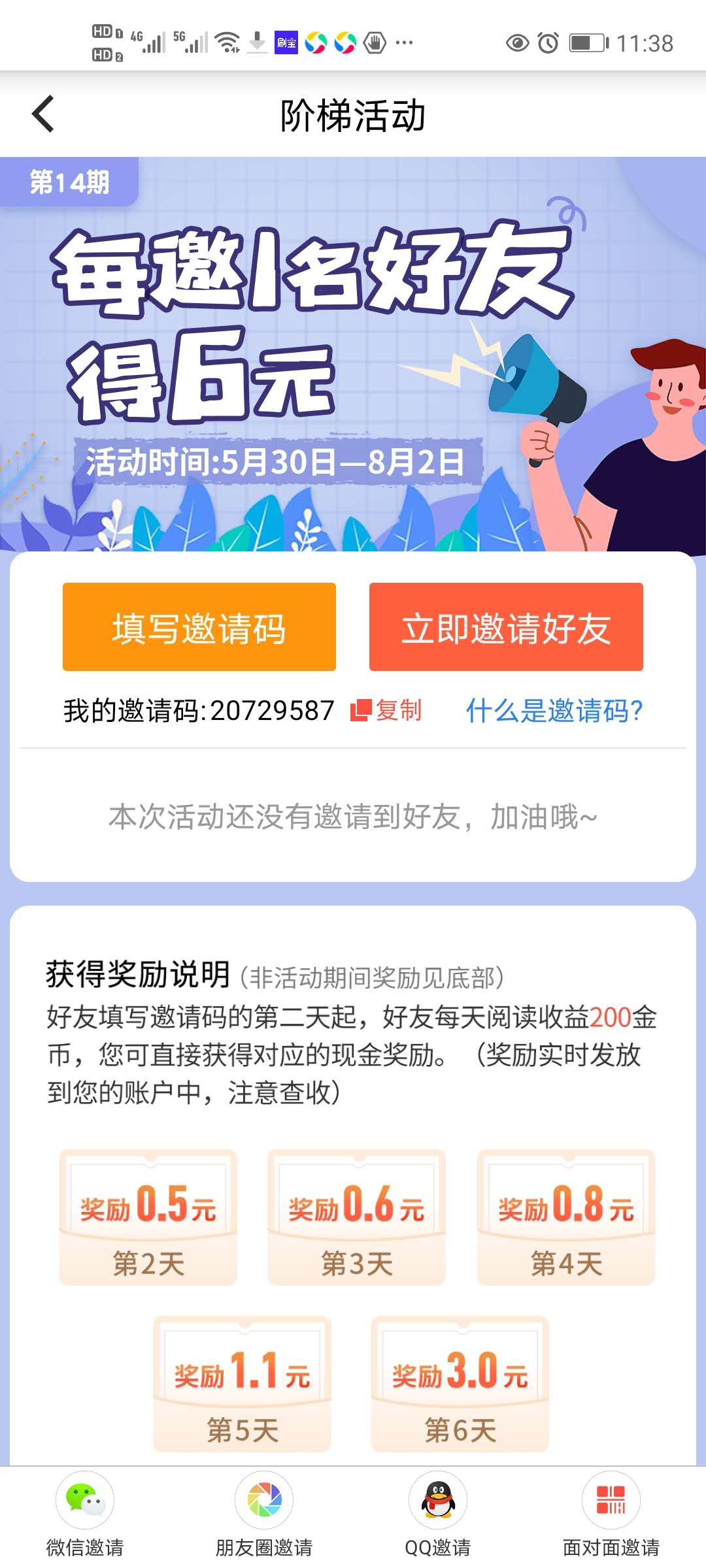Go back using the top-left arrow
The height and width of the screenshot is (1568, 706).
pos(43,114)
